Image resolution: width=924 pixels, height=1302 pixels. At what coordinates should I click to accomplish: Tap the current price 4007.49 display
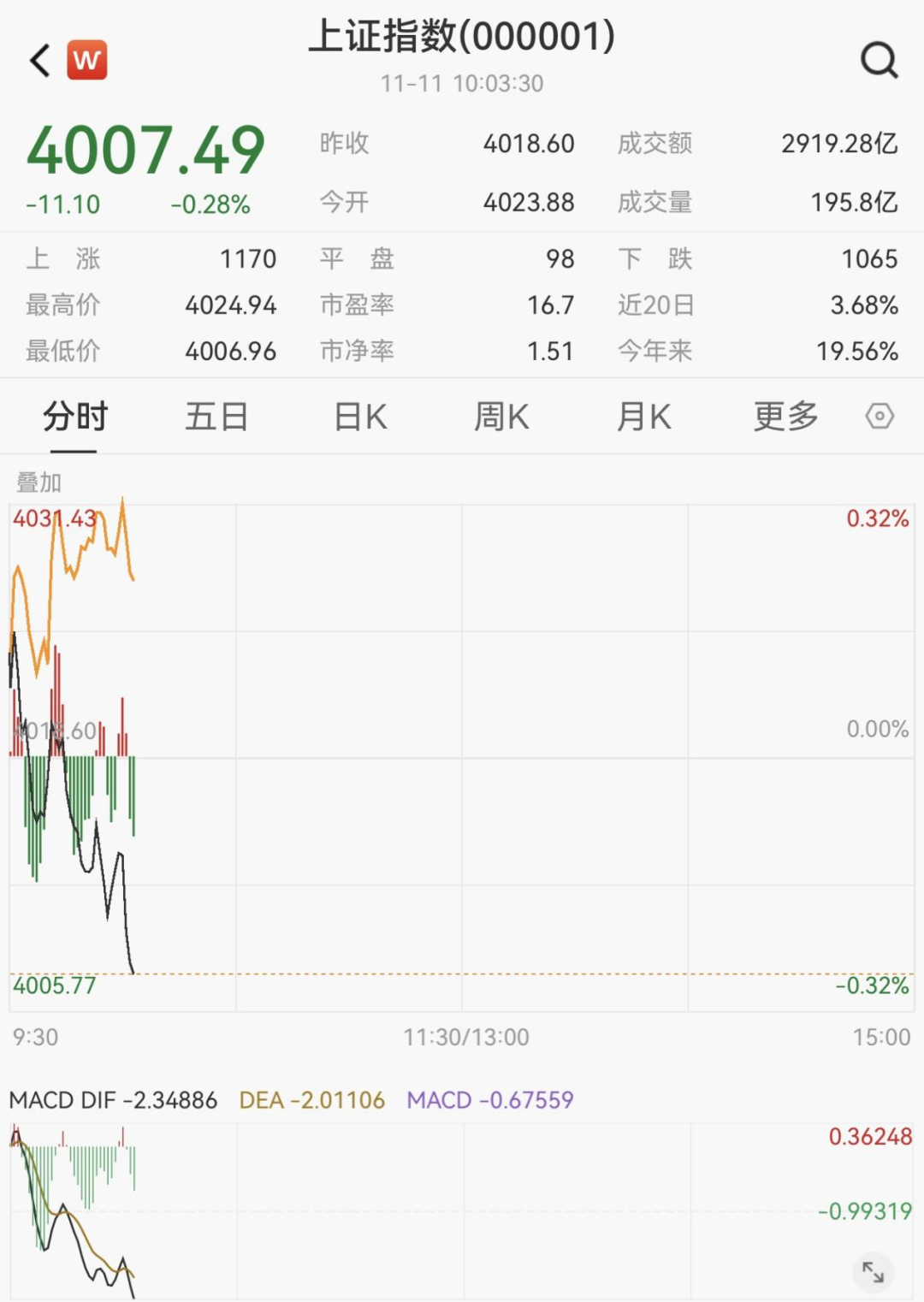145,152
